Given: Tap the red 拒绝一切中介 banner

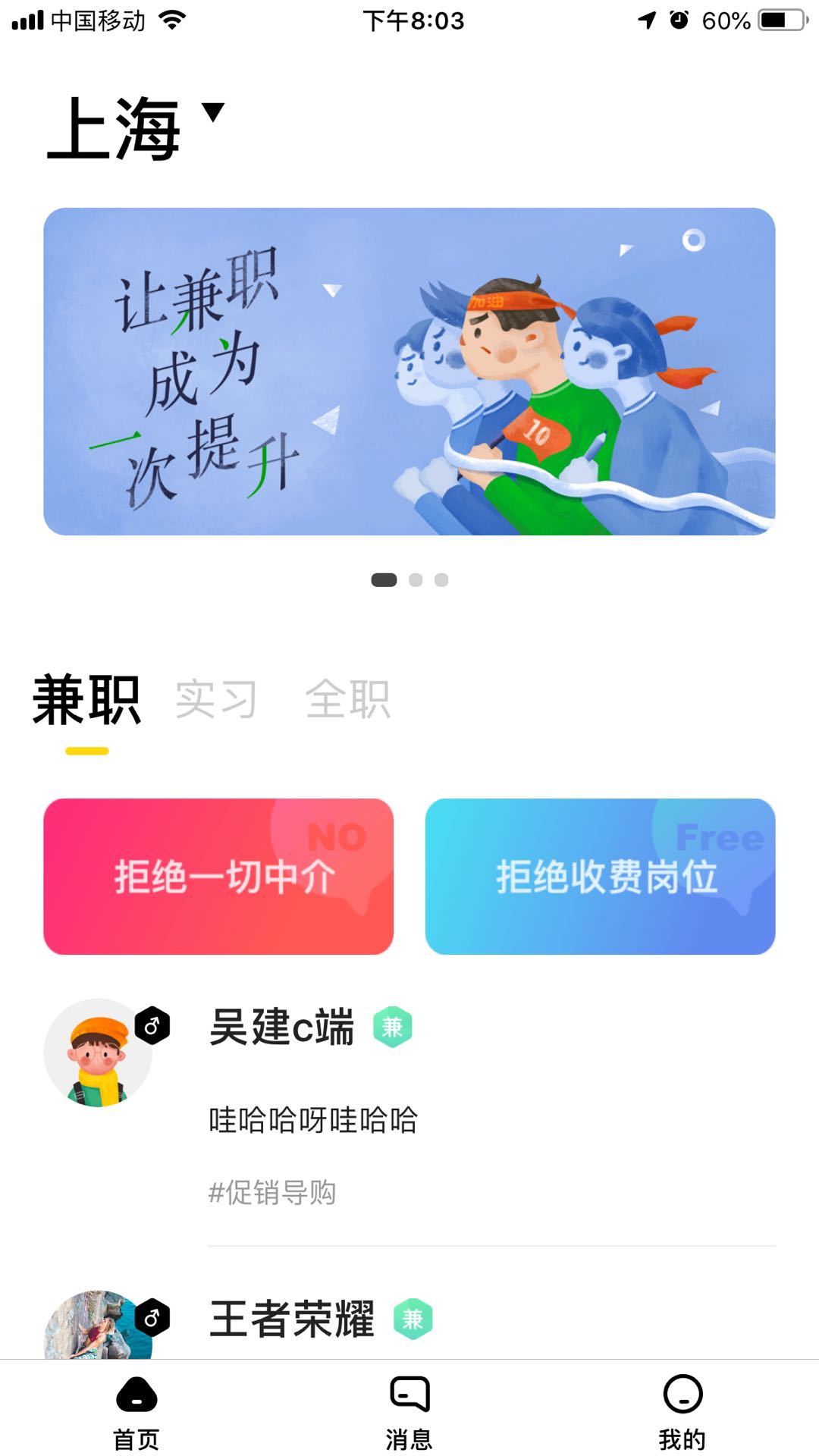Looking at the screenshot, I should click(x=218, y=876).
